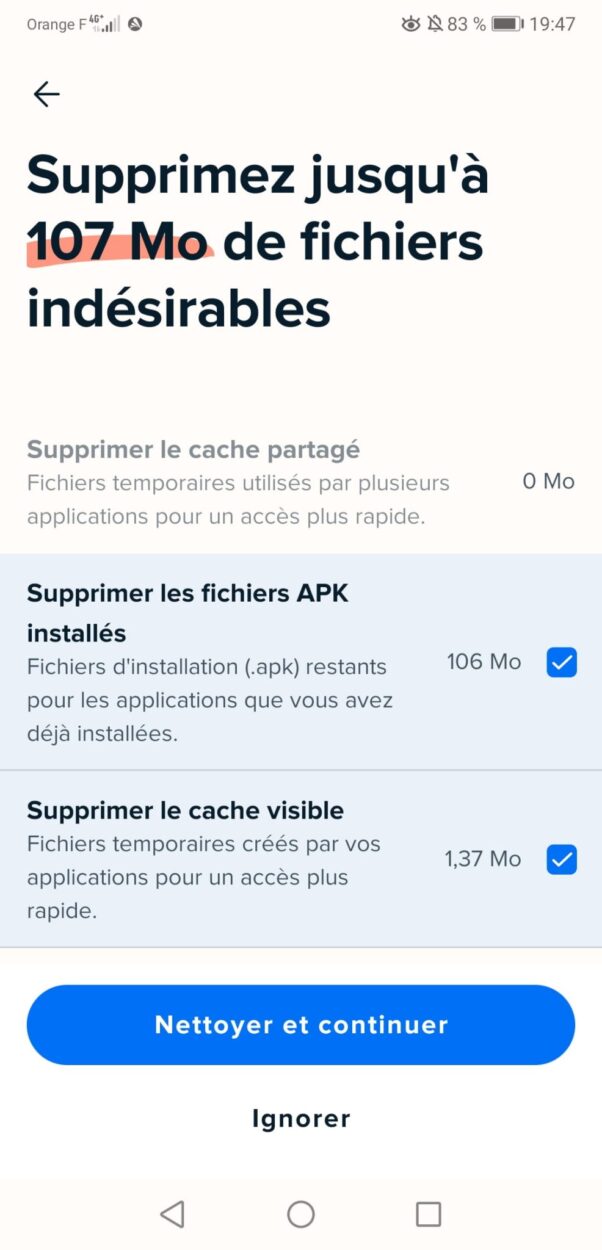602x1250 pixels.
Task: Open recent apps from navigation bar
Action: tap(428, 1214)
